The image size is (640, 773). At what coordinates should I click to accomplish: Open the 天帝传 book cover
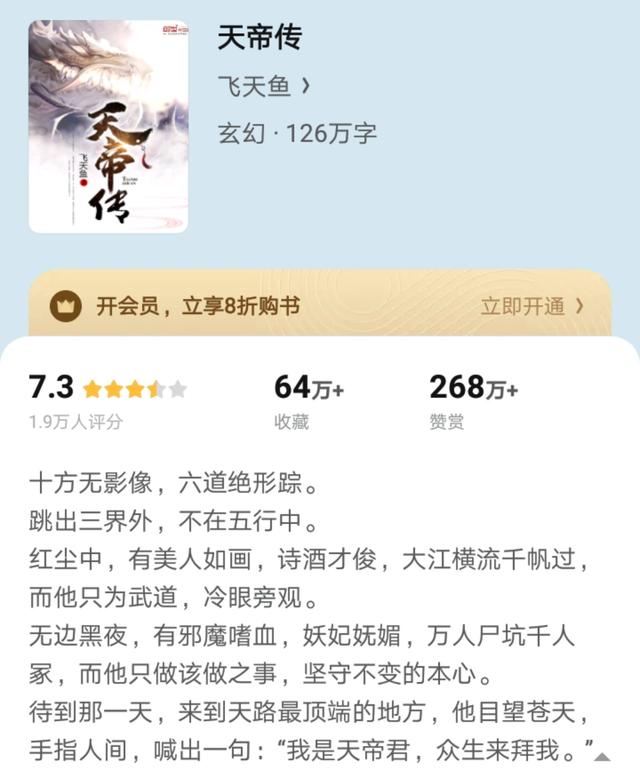[x=108, y=126]
